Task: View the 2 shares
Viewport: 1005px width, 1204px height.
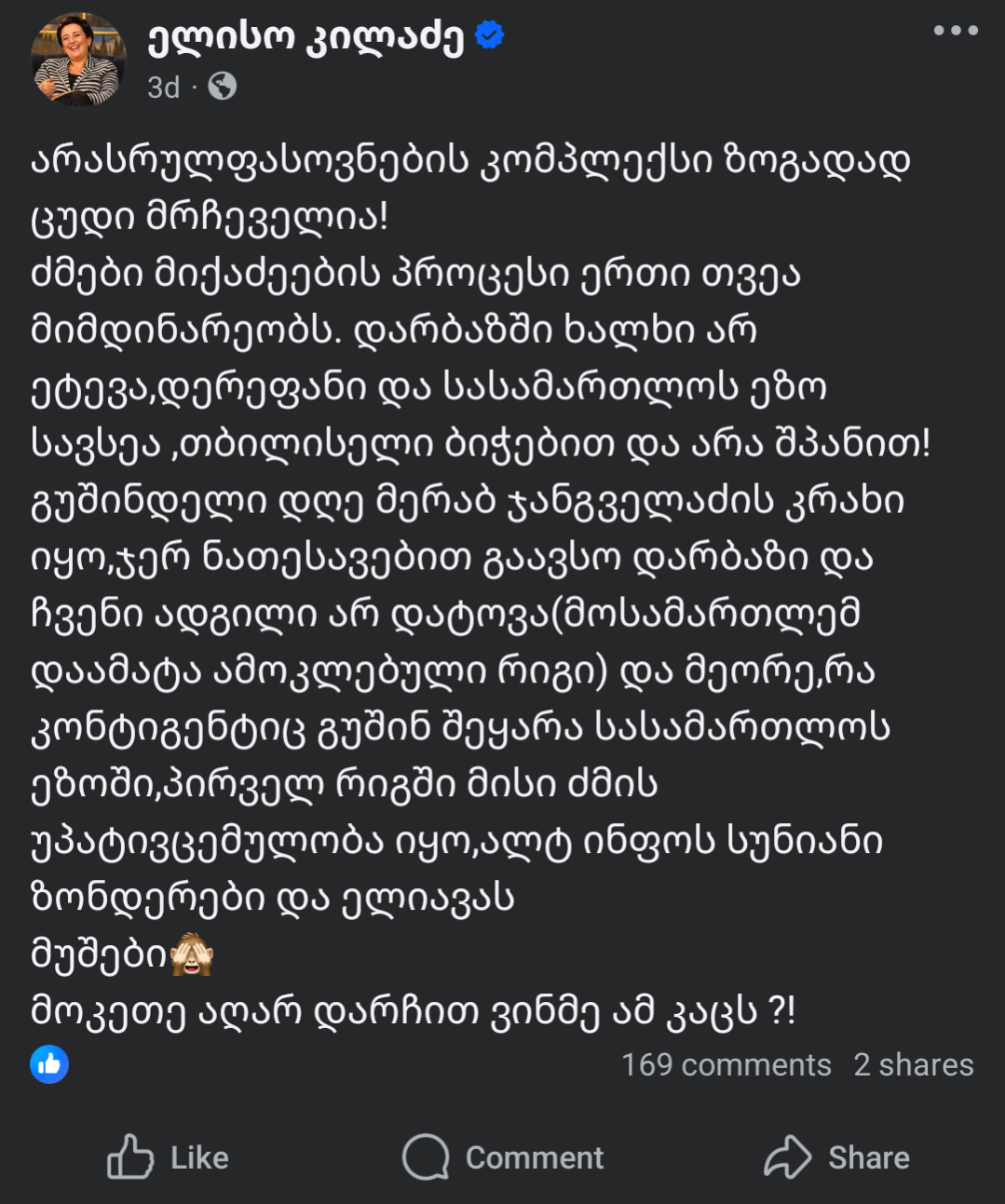Action: pyautogui.click(x=913, y=1064)
